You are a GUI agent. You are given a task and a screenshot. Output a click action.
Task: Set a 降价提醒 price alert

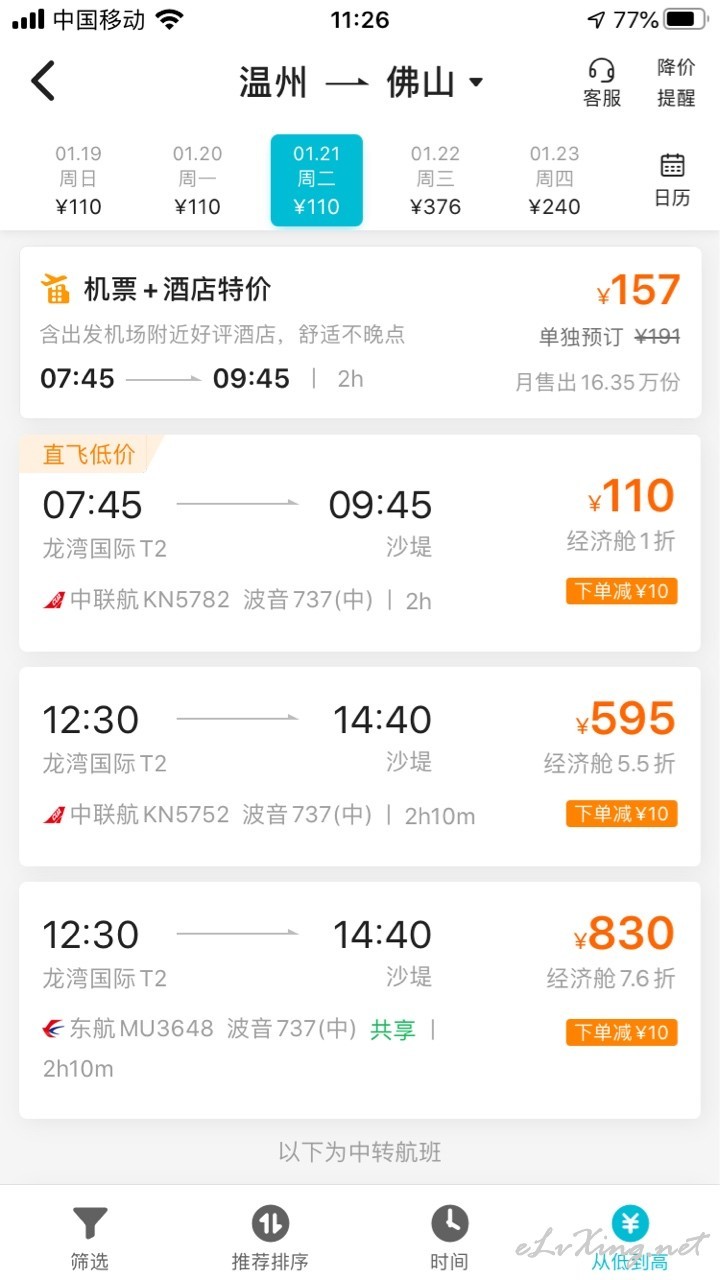tap(676, 82)
